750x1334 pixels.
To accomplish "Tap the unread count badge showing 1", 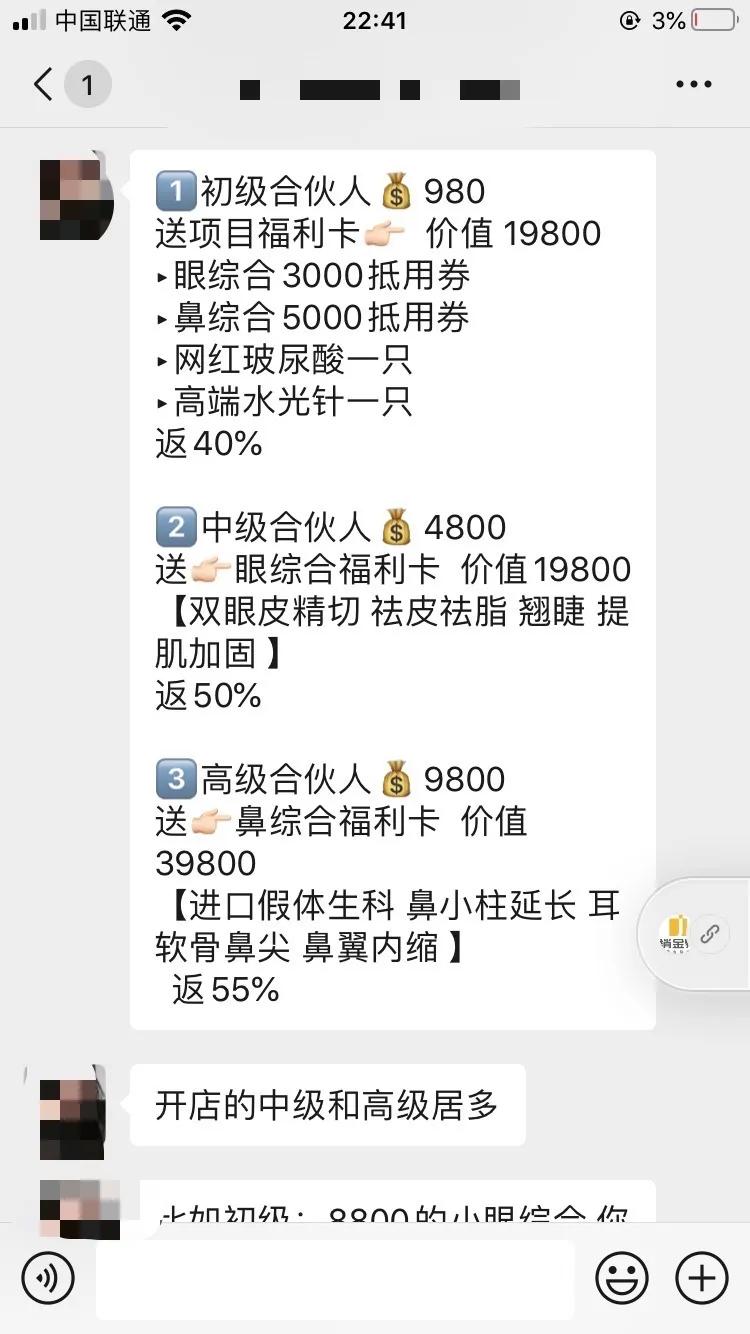I will (88, 84).
